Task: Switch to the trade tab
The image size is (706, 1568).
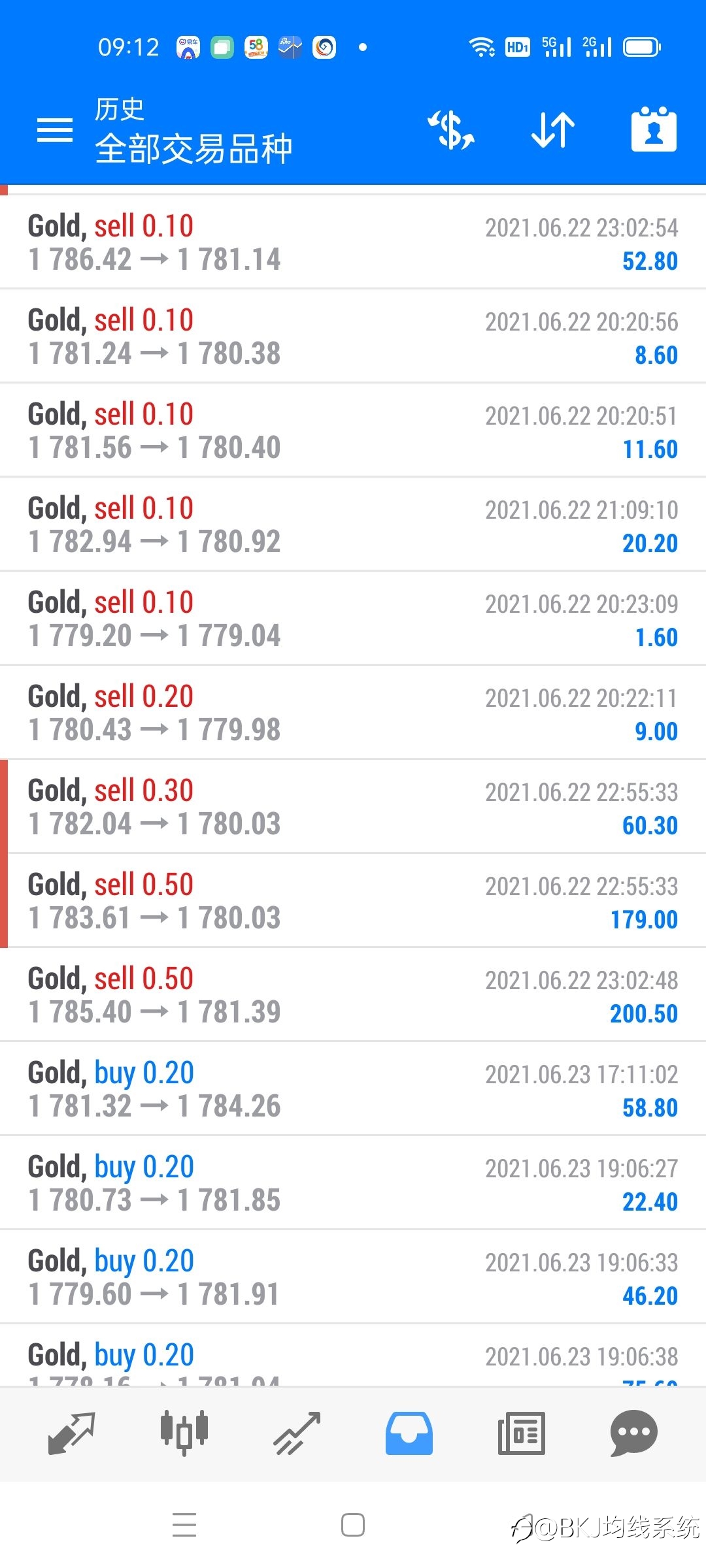Action: (x=297, y=1433)
